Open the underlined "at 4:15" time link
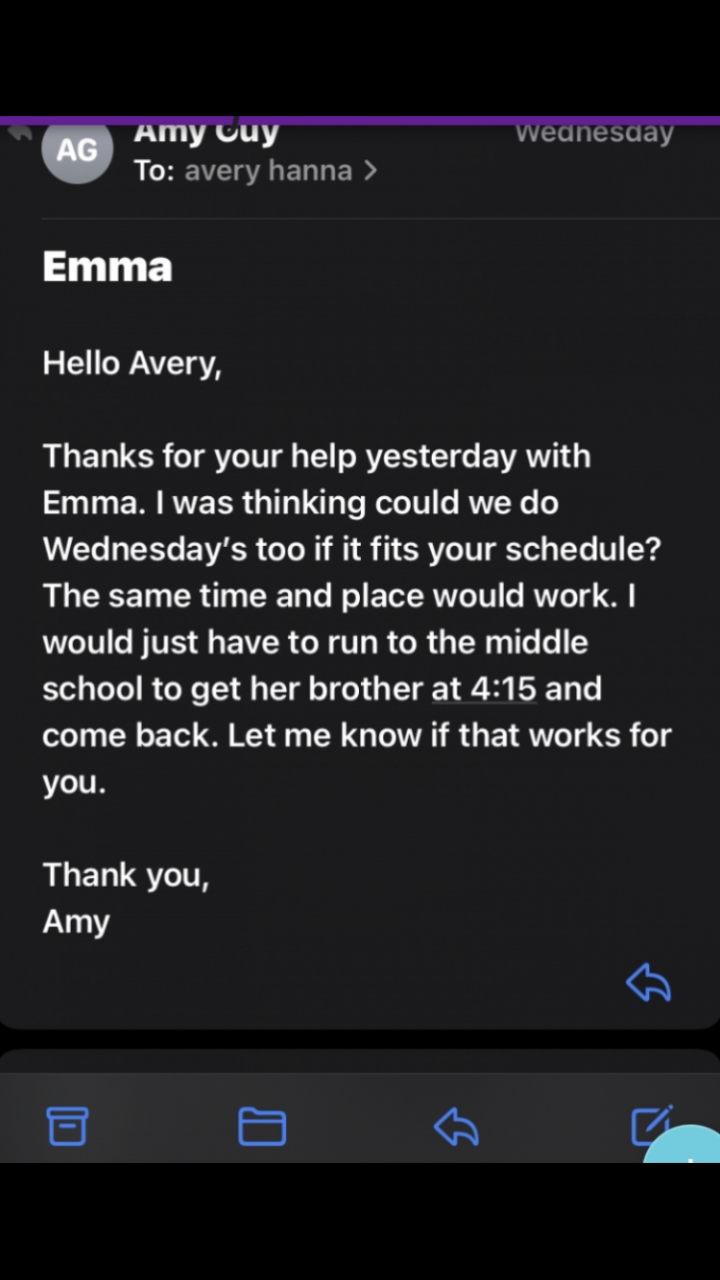Viewport: 720px width, 1280px height. click(x=484, y=689)
